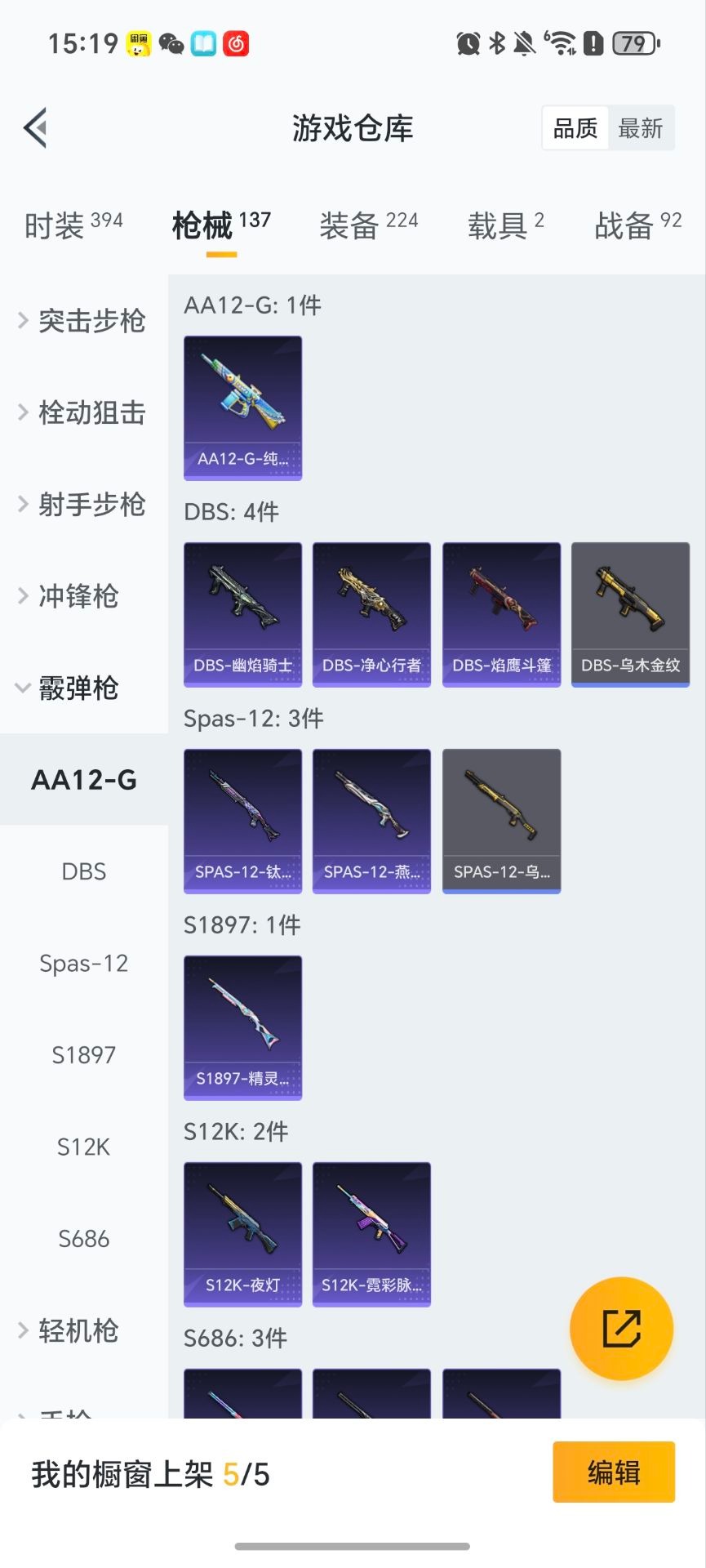
Task: Click the back arrow at top left
Action: point(34,128)
